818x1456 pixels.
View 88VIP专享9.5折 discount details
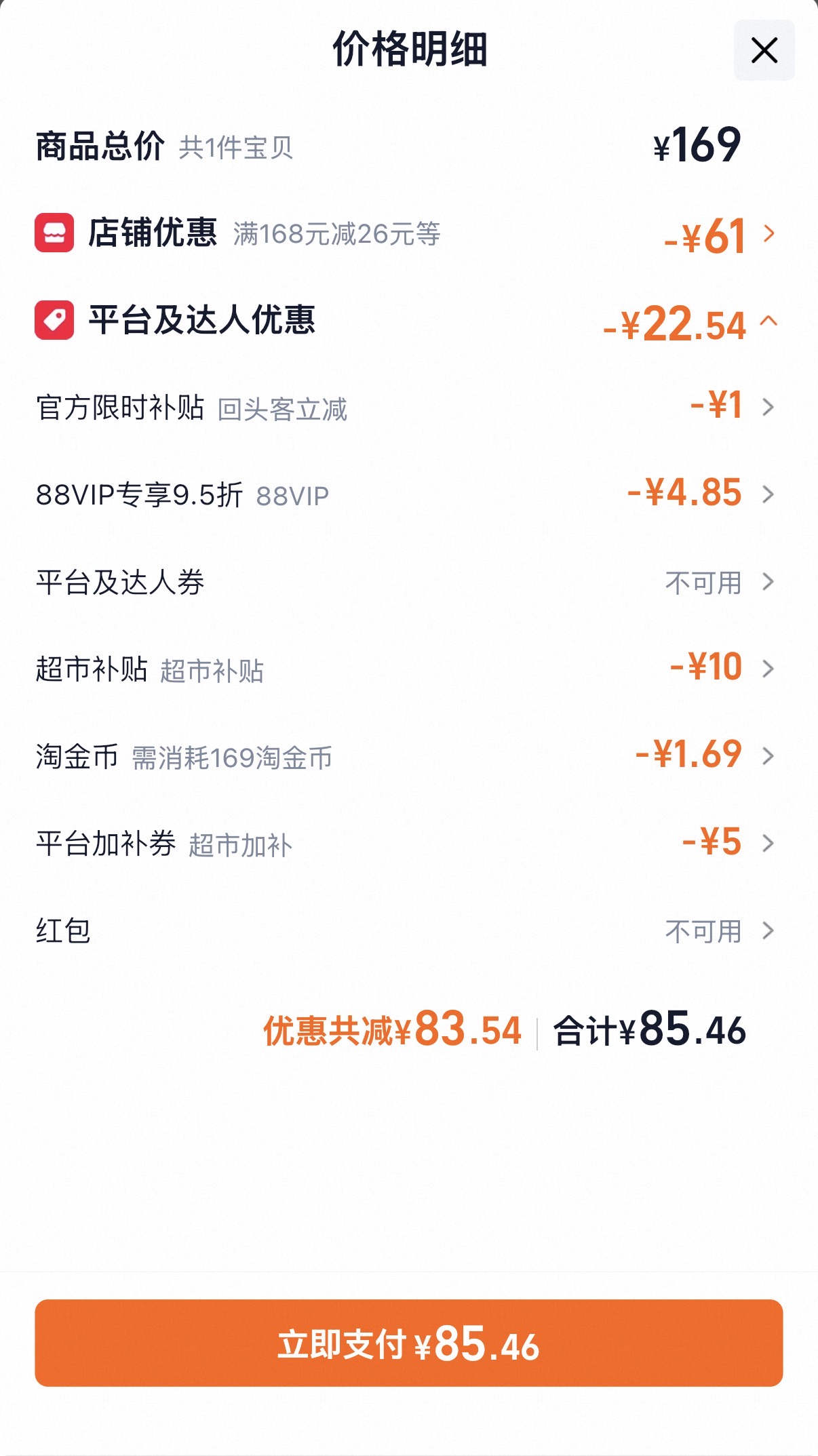tap(409, 494)
